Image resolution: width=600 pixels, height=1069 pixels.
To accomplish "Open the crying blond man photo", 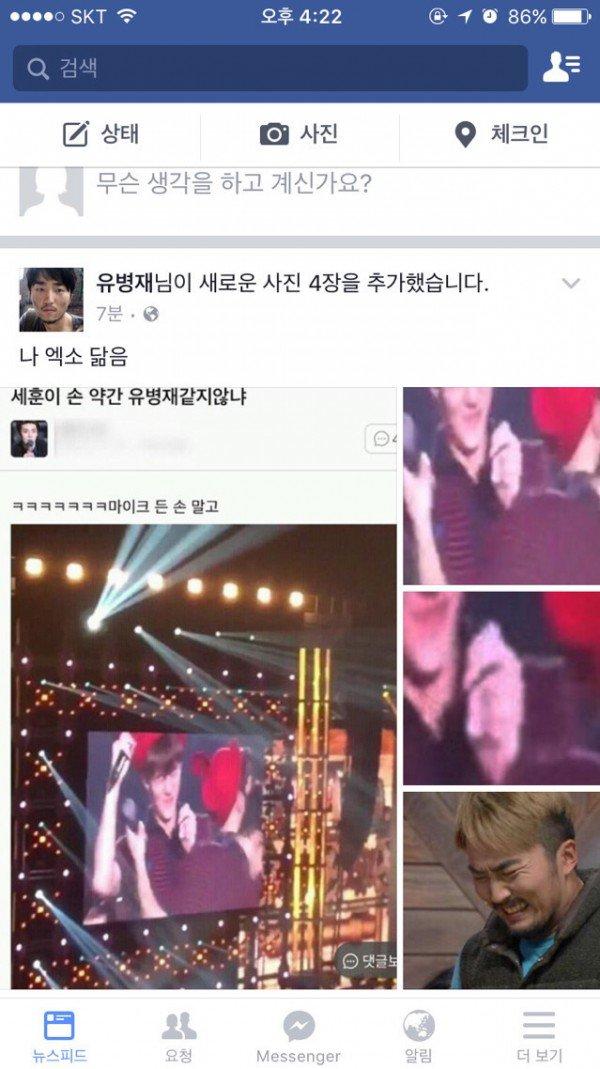I will 502,890.
